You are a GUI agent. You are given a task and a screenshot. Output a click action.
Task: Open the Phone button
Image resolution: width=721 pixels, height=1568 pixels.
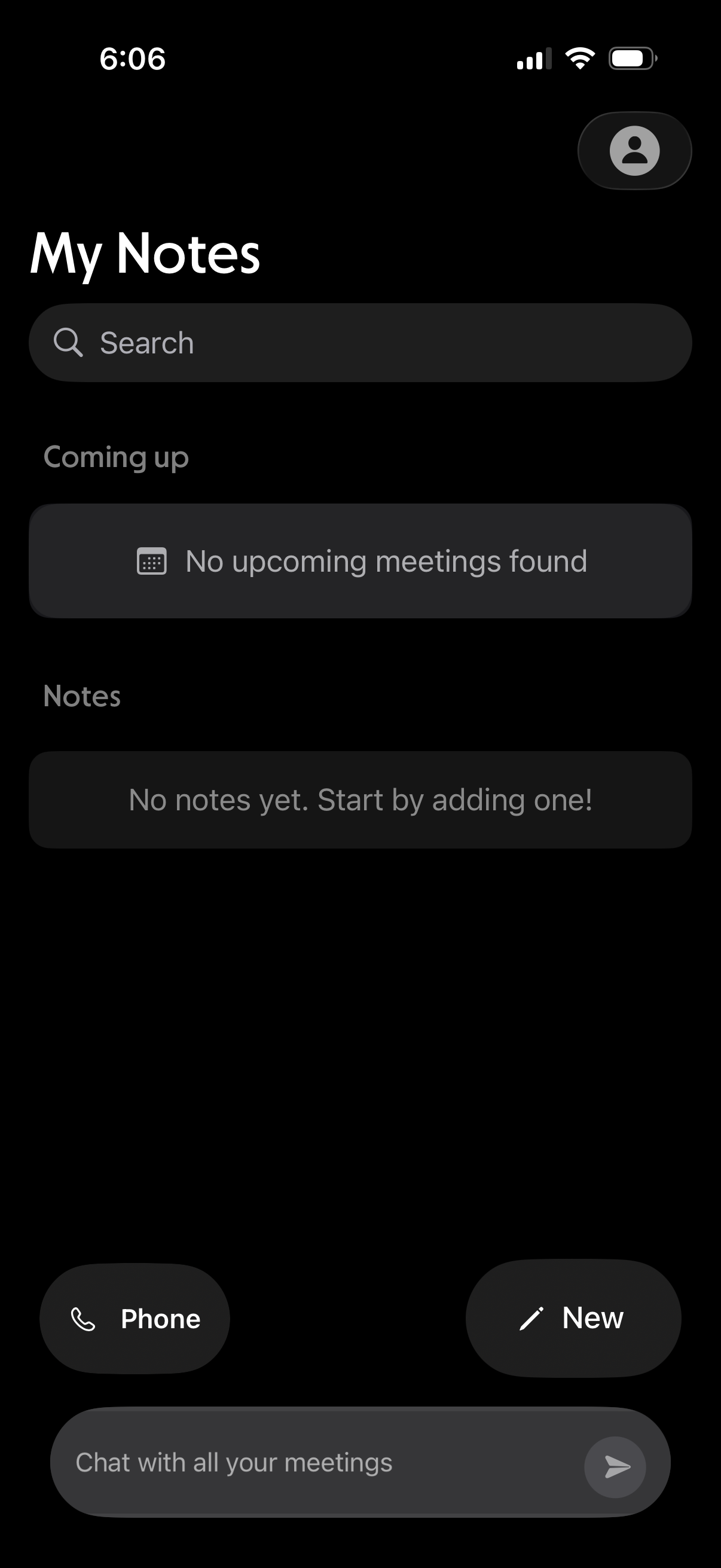point(135,1318)
